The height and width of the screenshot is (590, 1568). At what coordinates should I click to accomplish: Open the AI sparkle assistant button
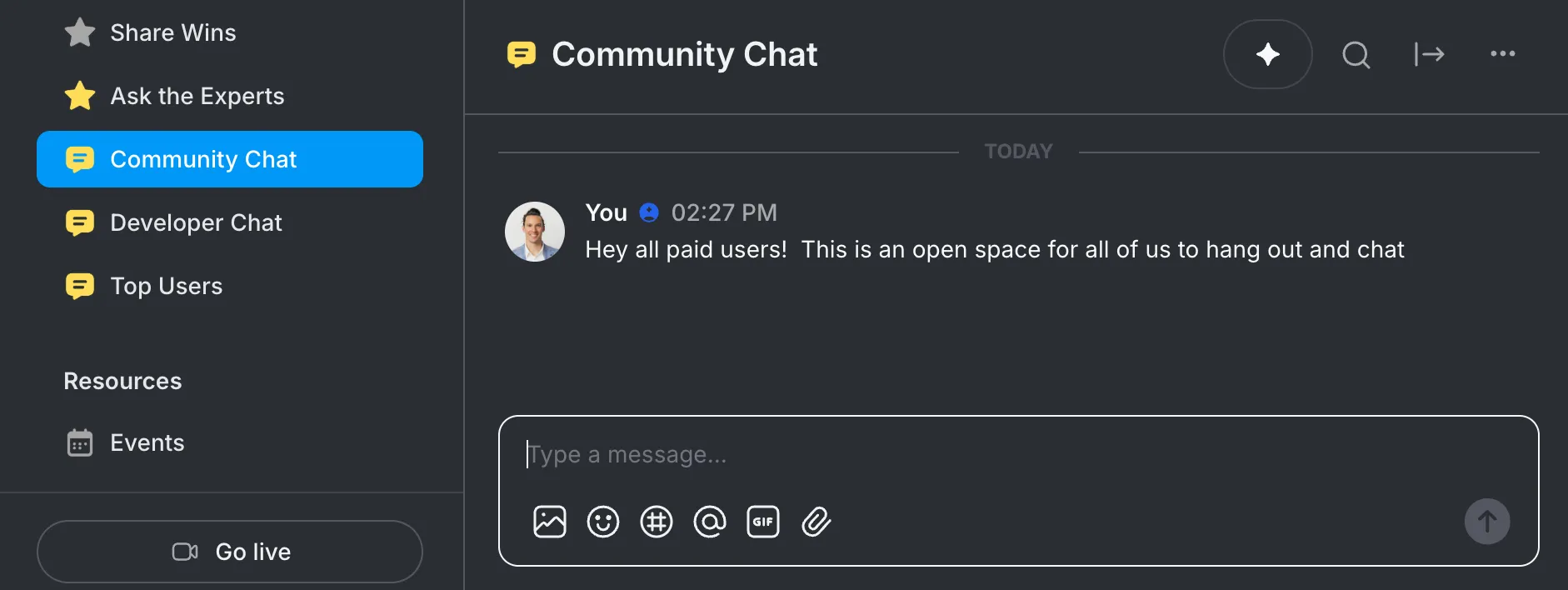[x=1267, y=54]
